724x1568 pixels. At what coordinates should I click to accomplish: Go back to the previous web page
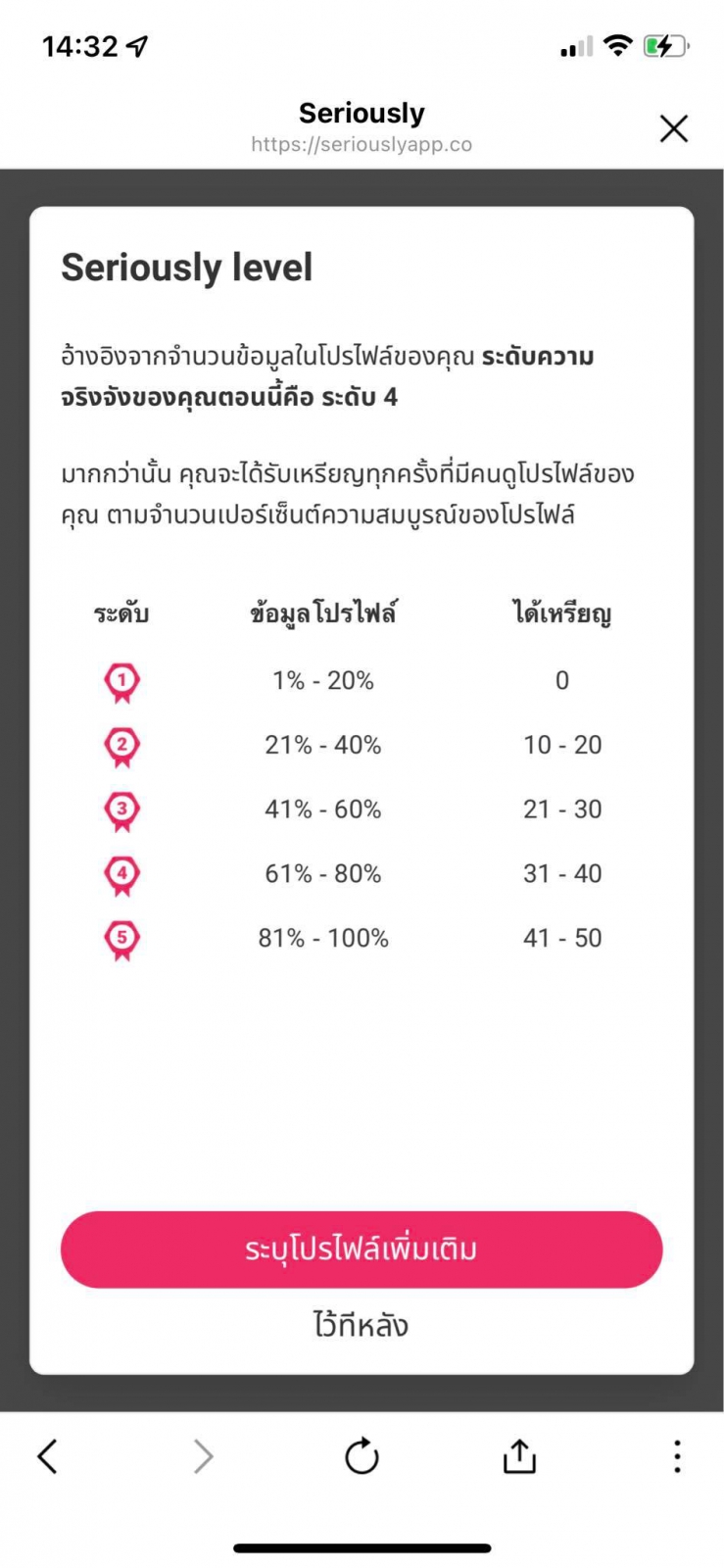(x=47, y=1456)
